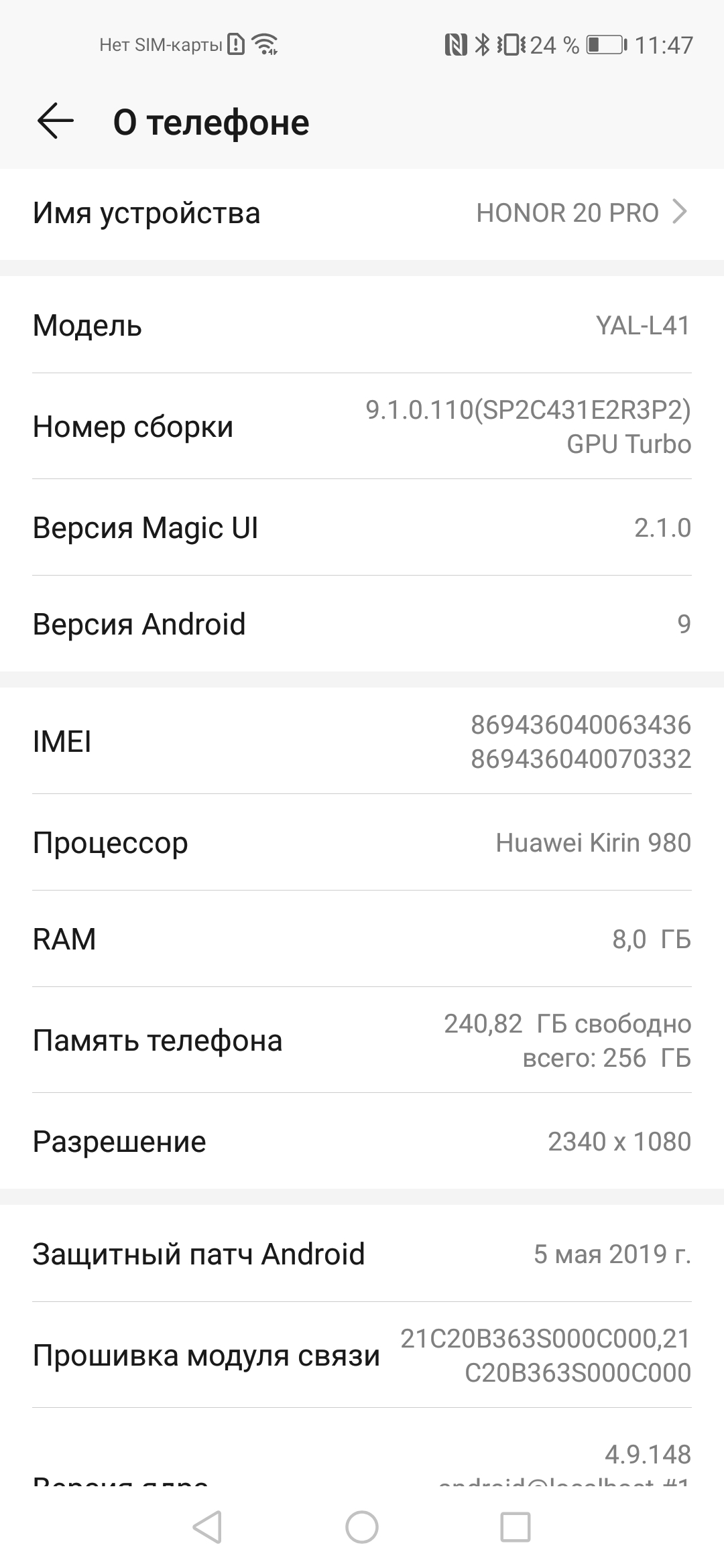The height and width of the screenshot is (1568, 724).
Task: Open the Имя устройства row
Action: pos(362,214)
